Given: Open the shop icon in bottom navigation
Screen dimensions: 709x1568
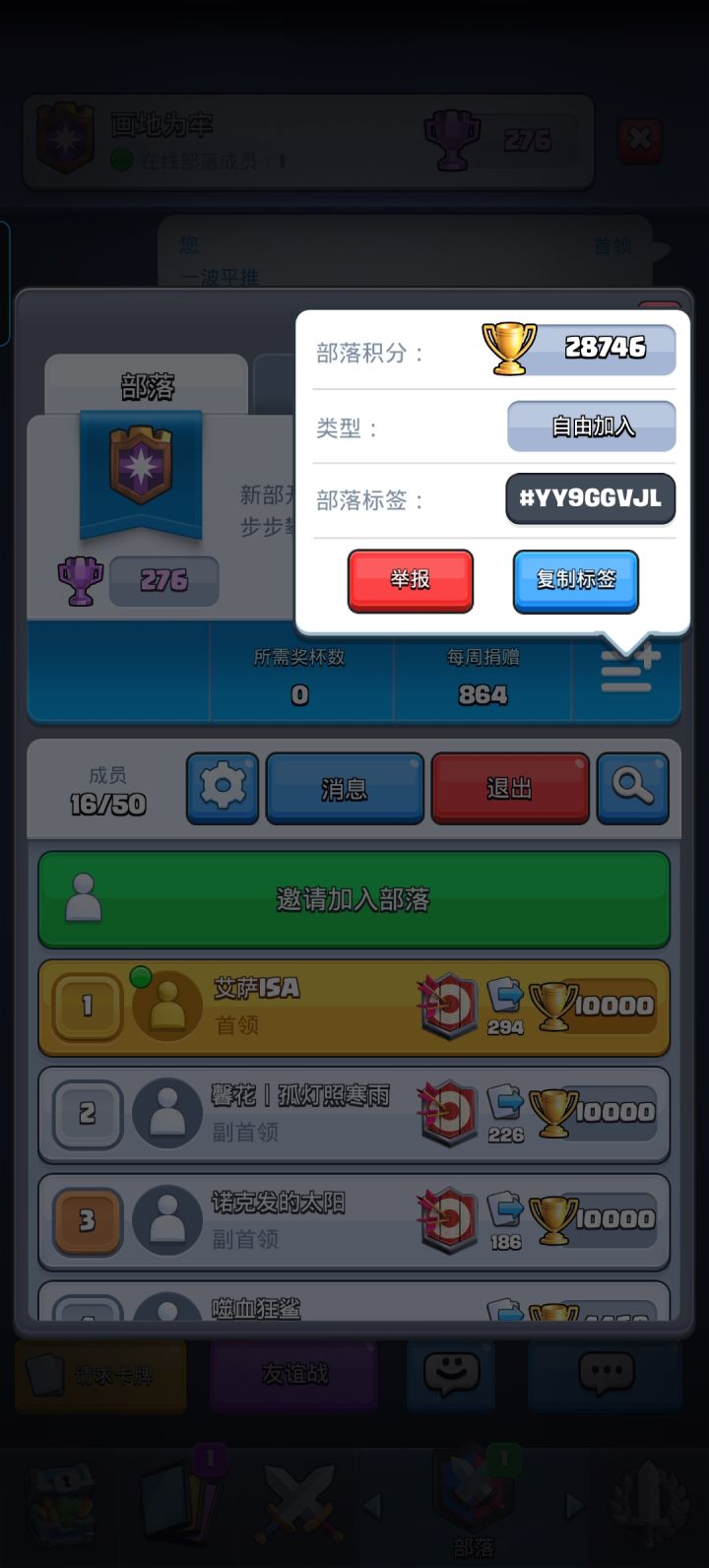Looking at the screenshot, I should click(61, 1504).
